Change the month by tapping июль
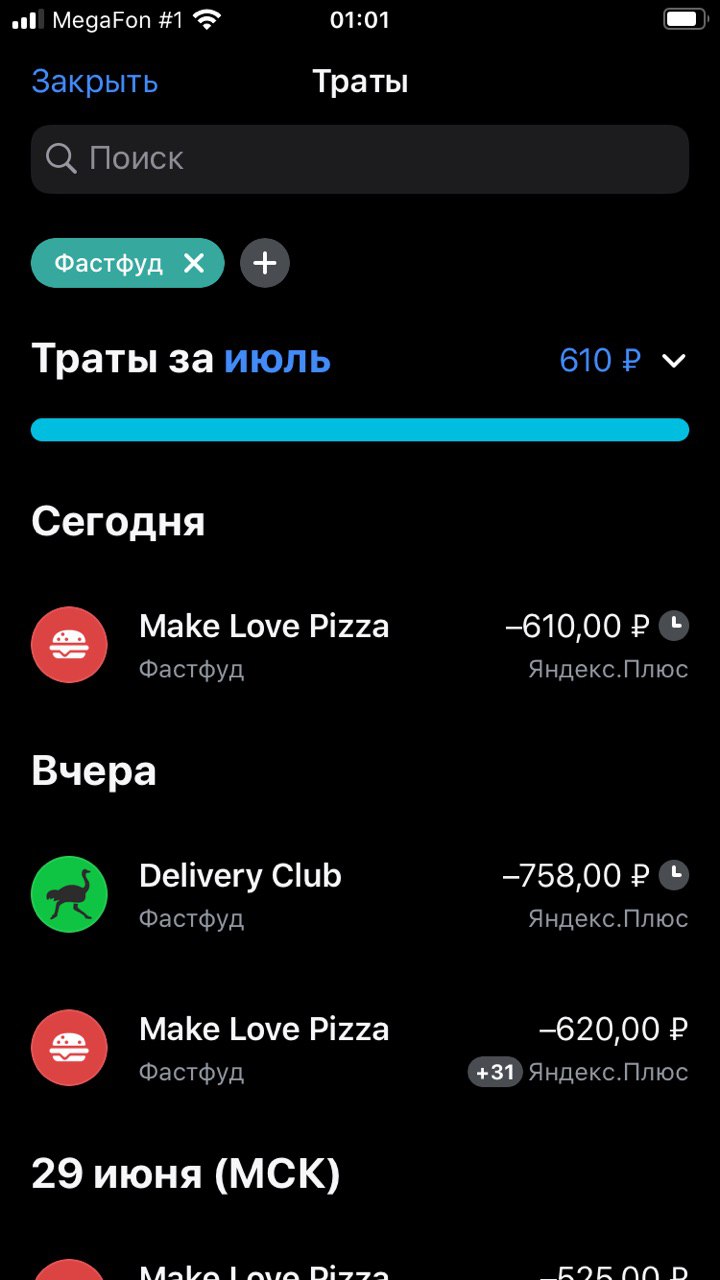The image size is (720, 1280). point(277,358)
